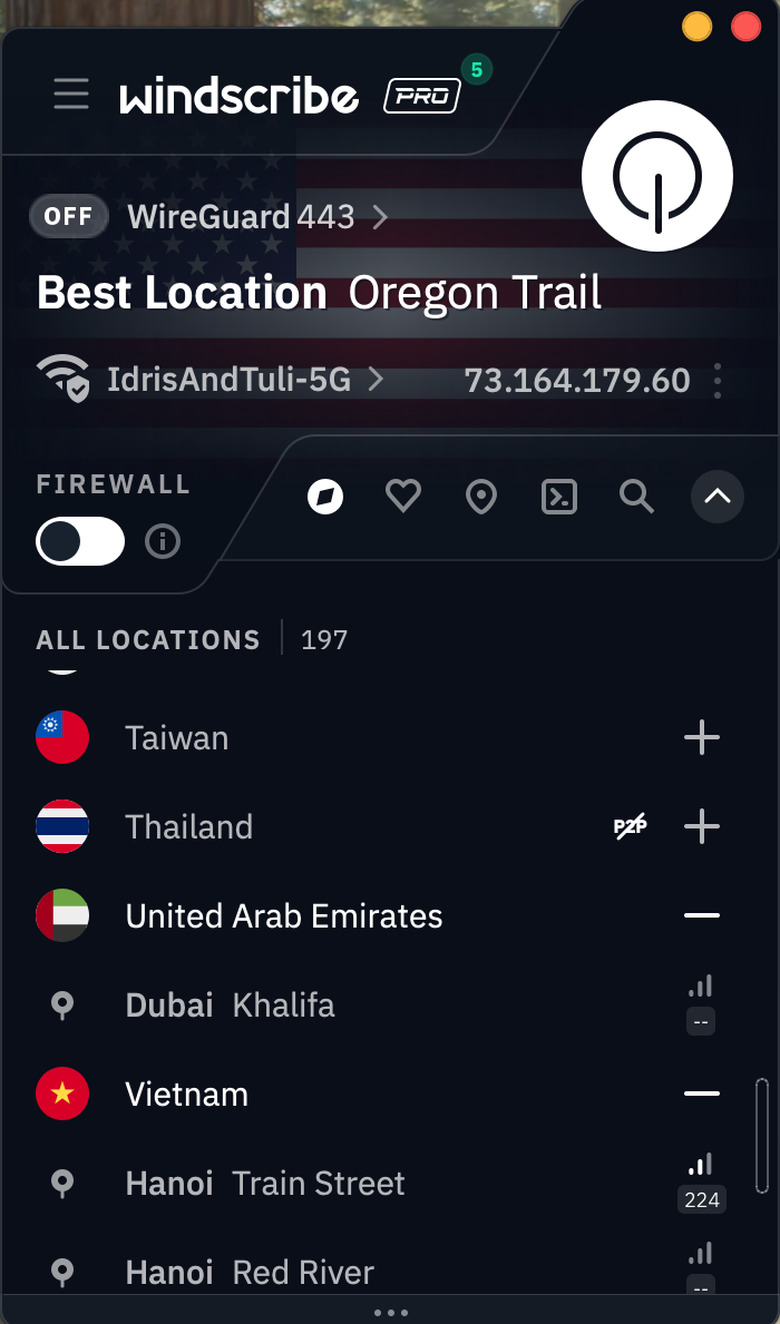Open the Custom Configs terminal icon
Image resolution: width=780 pixels, height=1324 pixels.
click(558, 496)
